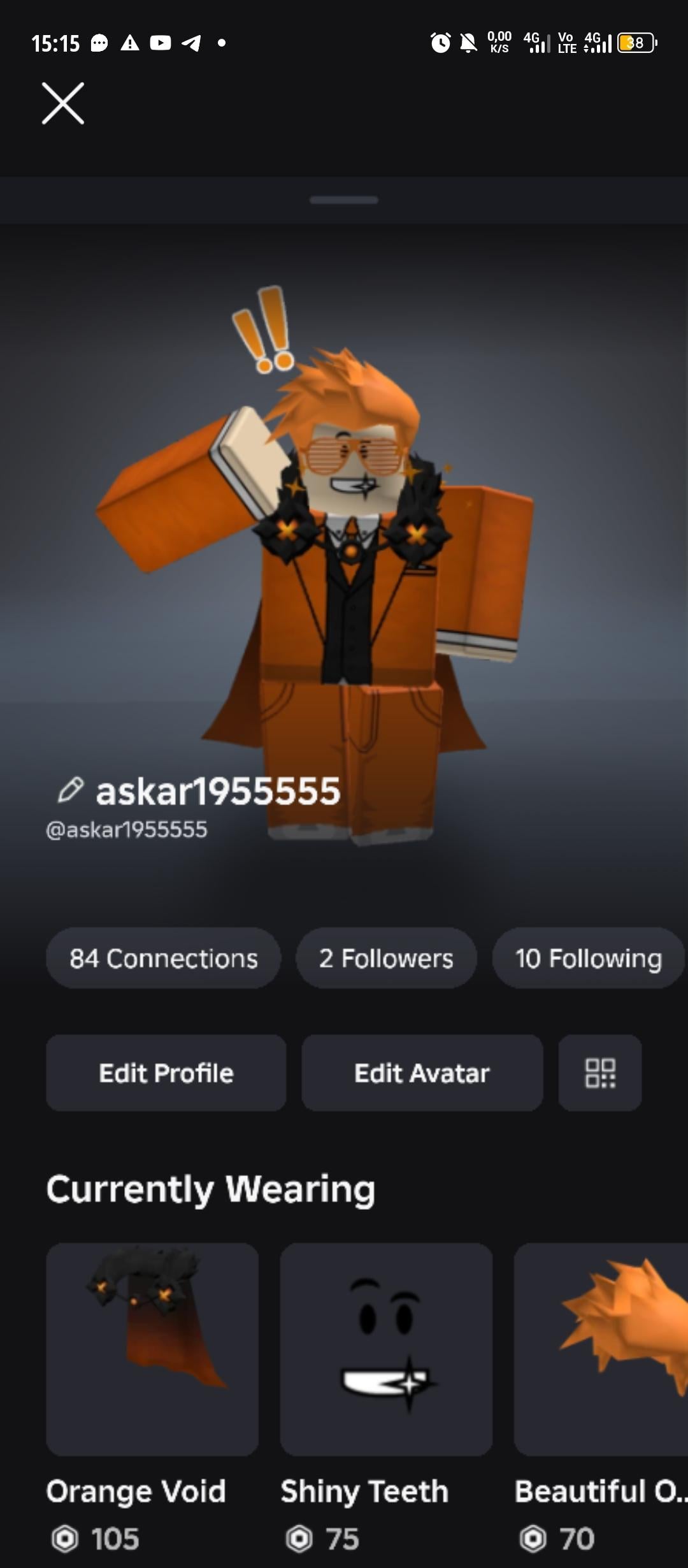View the 2 Followers list

pos(386,958)
